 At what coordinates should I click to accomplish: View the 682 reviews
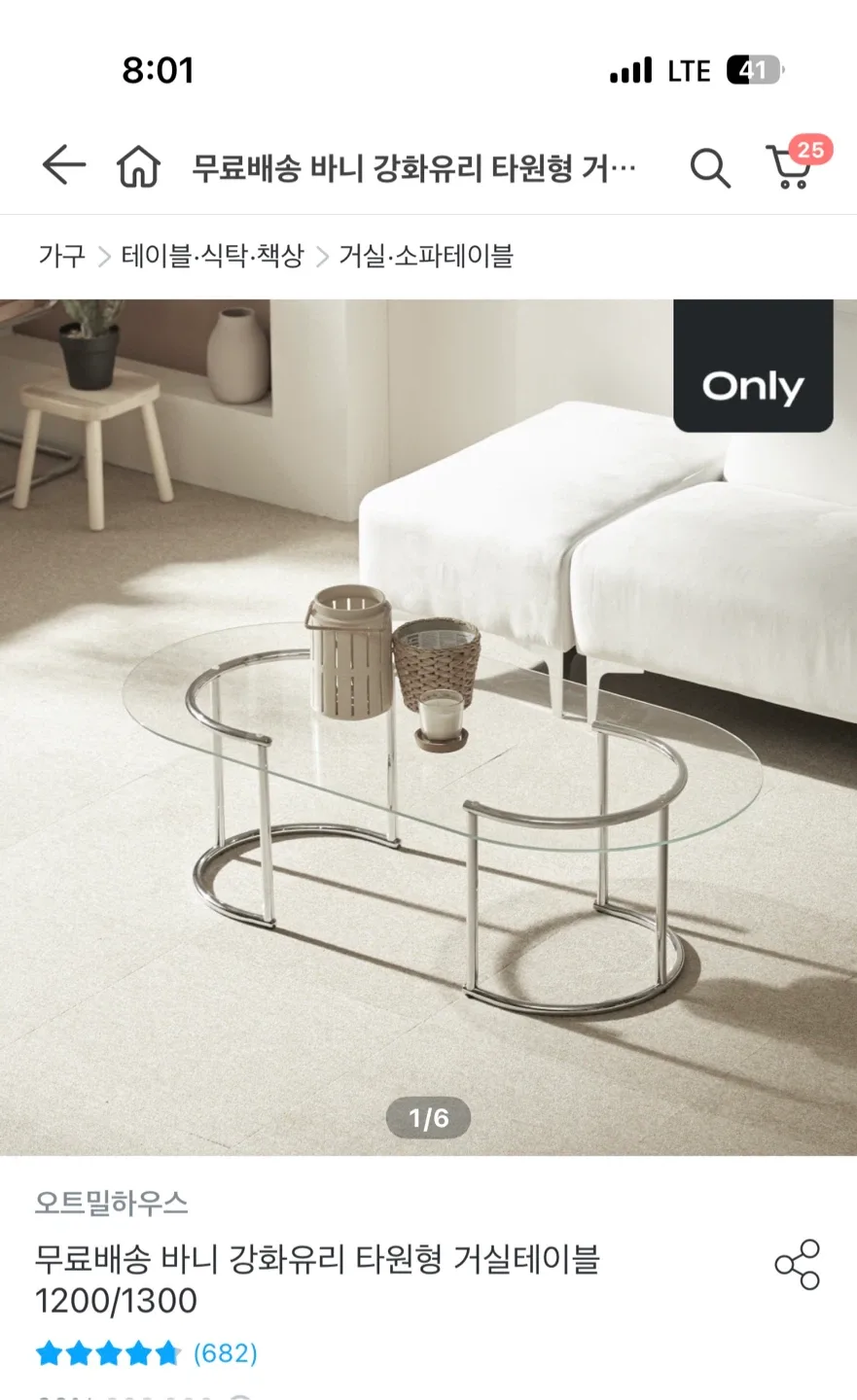click(226, 1353)
